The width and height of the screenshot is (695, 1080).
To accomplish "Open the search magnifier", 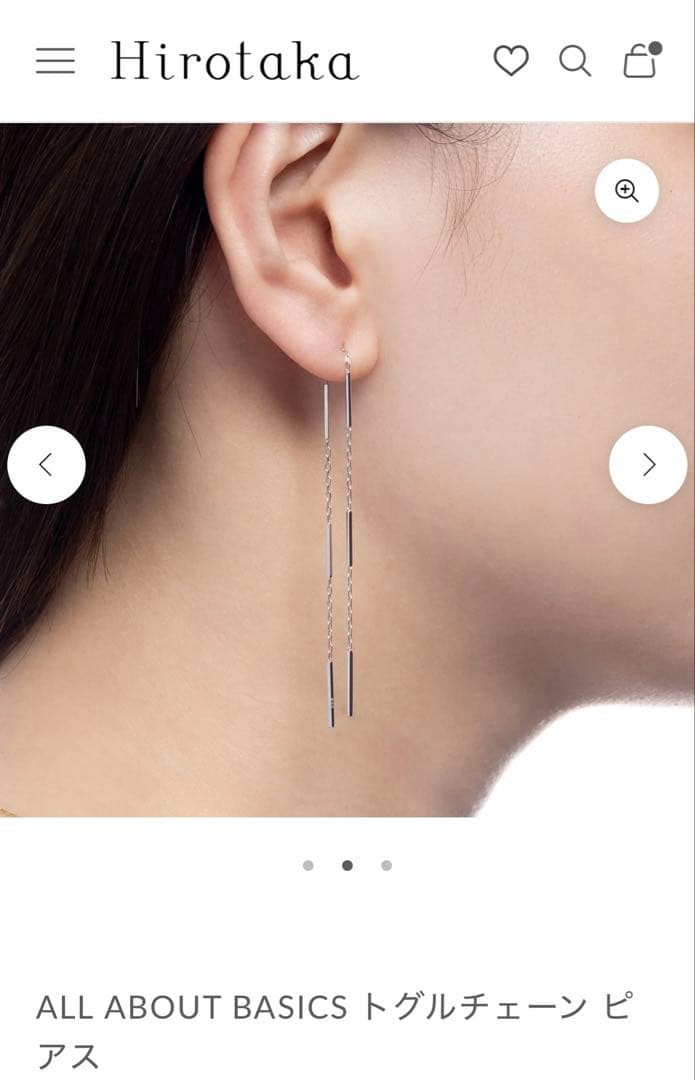I will 574,61.
